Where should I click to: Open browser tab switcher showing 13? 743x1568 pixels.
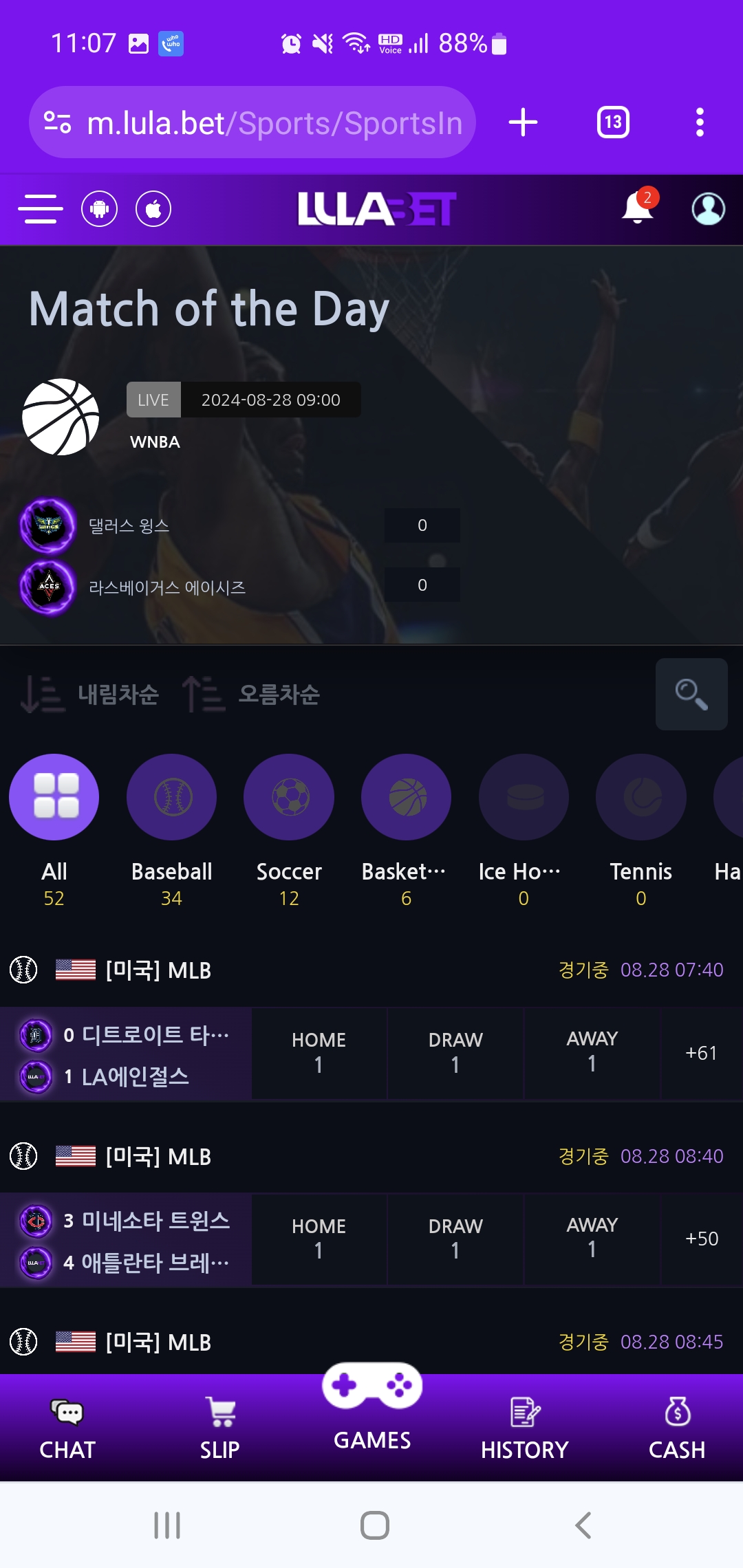click(x=613, y=122)
